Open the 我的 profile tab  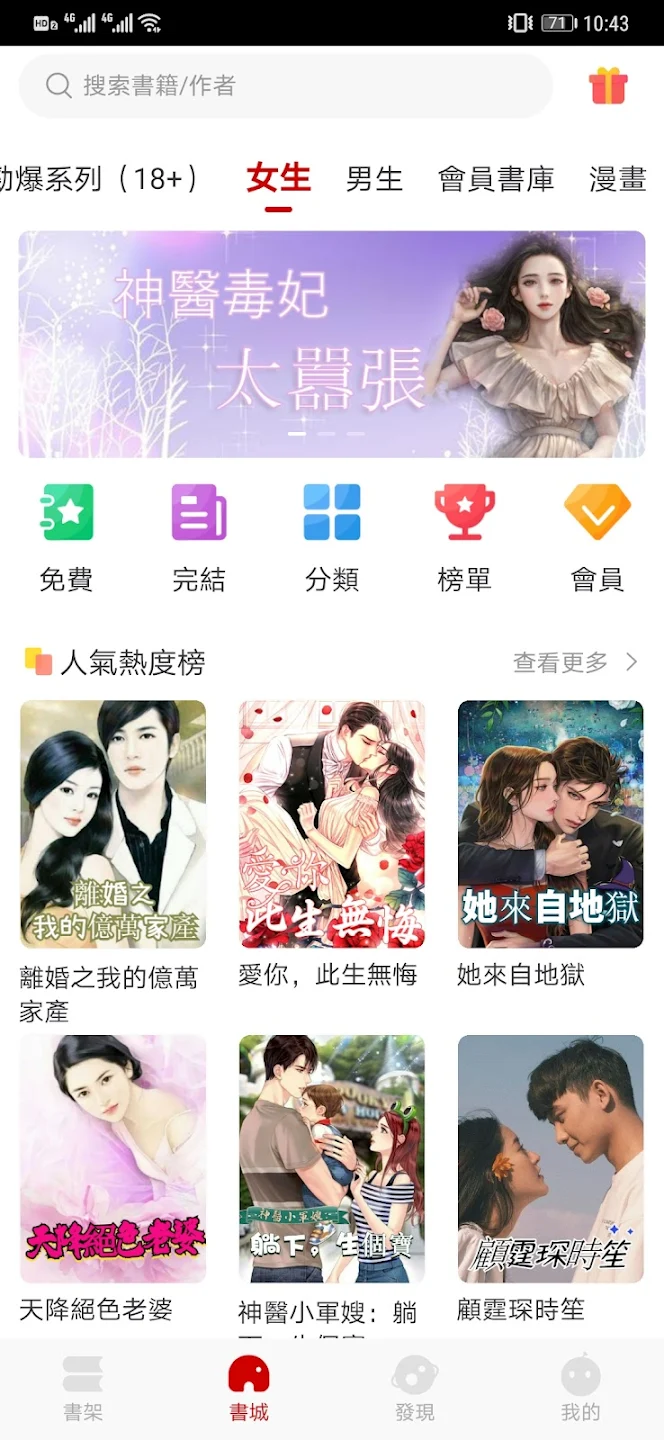pos(580,1388)
